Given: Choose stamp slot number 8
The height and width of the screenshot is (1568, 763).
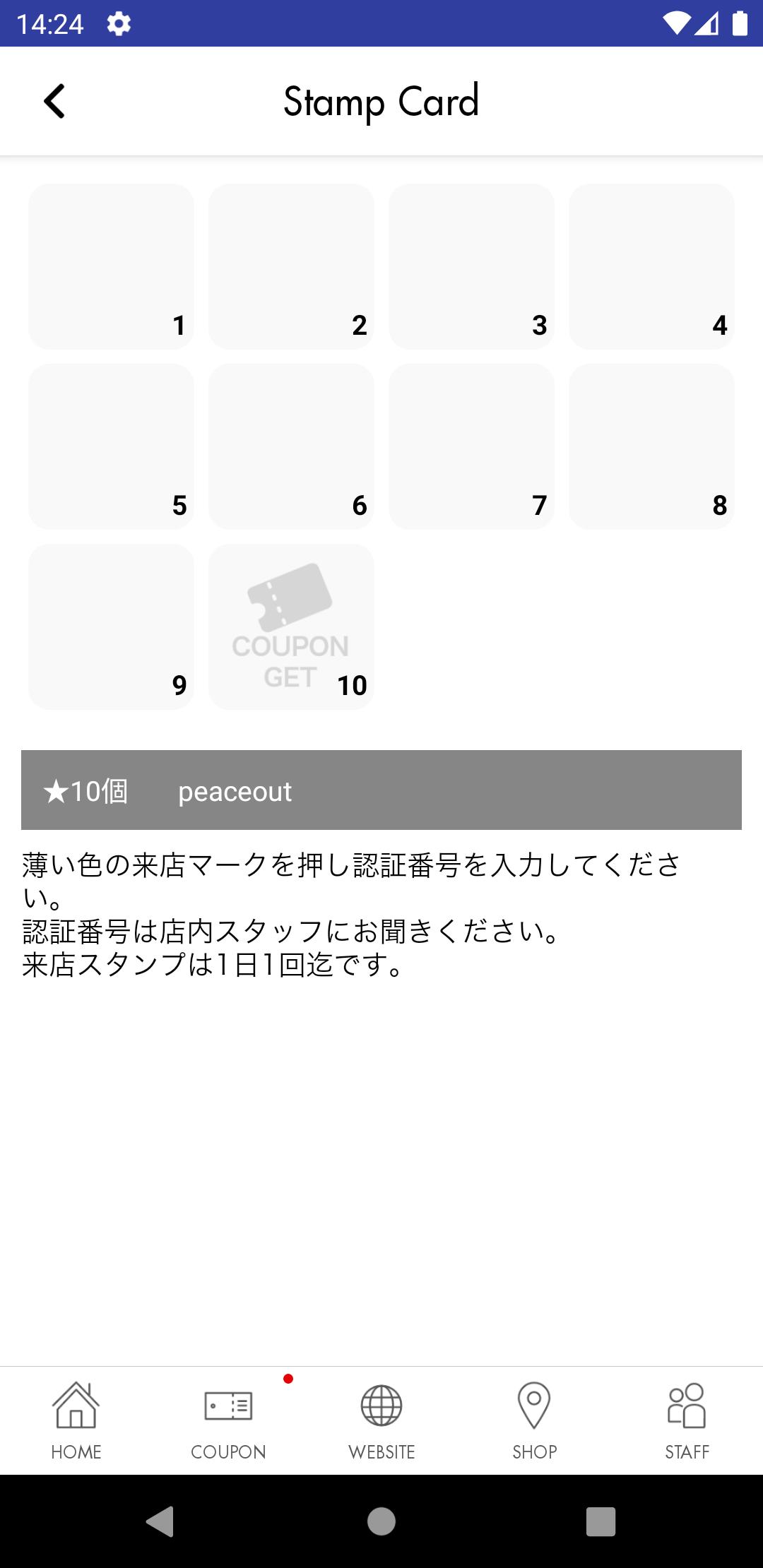Looking at the screenshot, I should [x=651, y=446].
